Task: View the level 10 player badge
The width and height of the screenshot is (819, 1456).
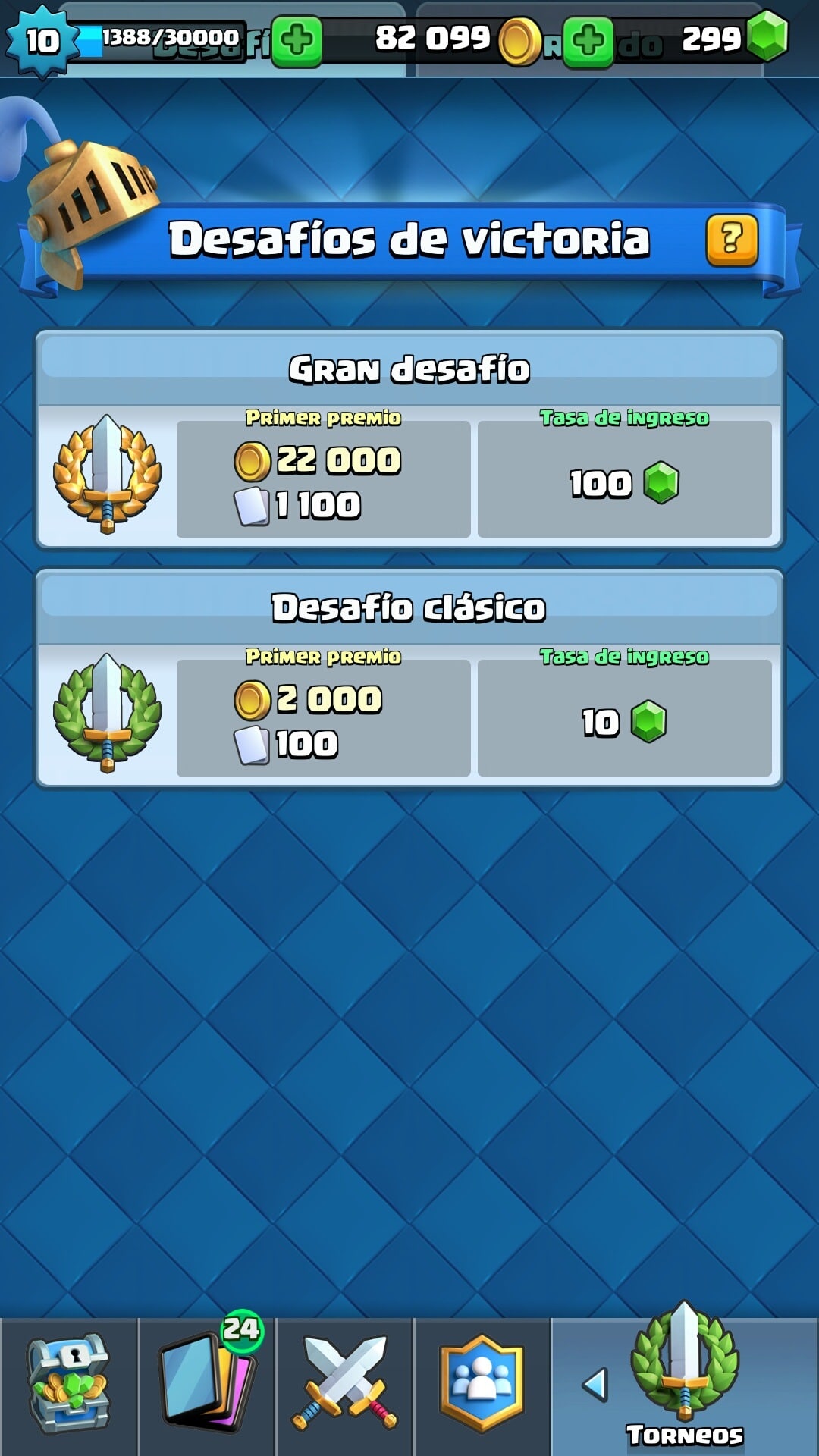Action: pyautogui.click(x=42, y=41)
